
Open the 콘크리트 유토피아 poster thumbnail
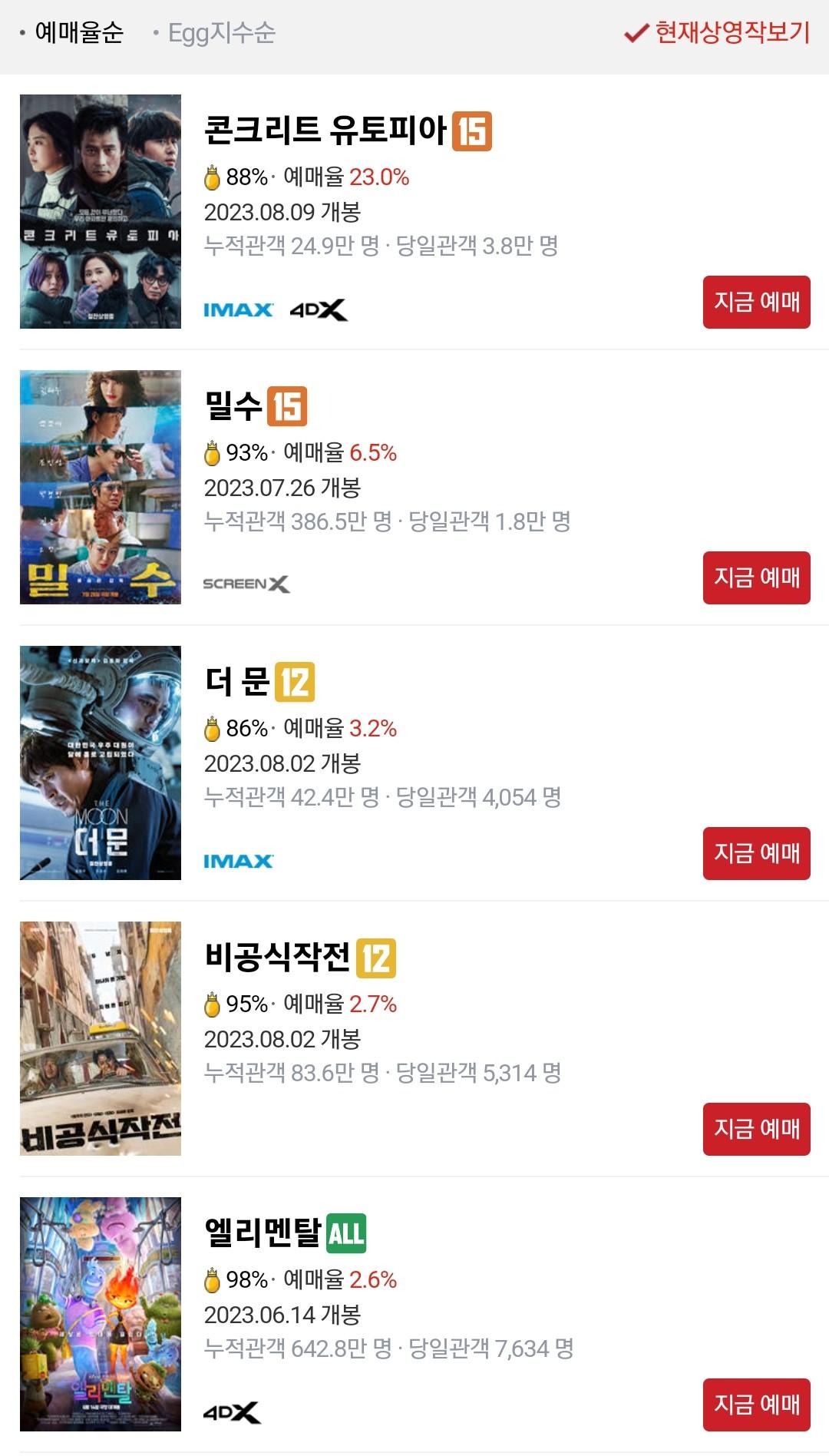[x=100, y=211]
